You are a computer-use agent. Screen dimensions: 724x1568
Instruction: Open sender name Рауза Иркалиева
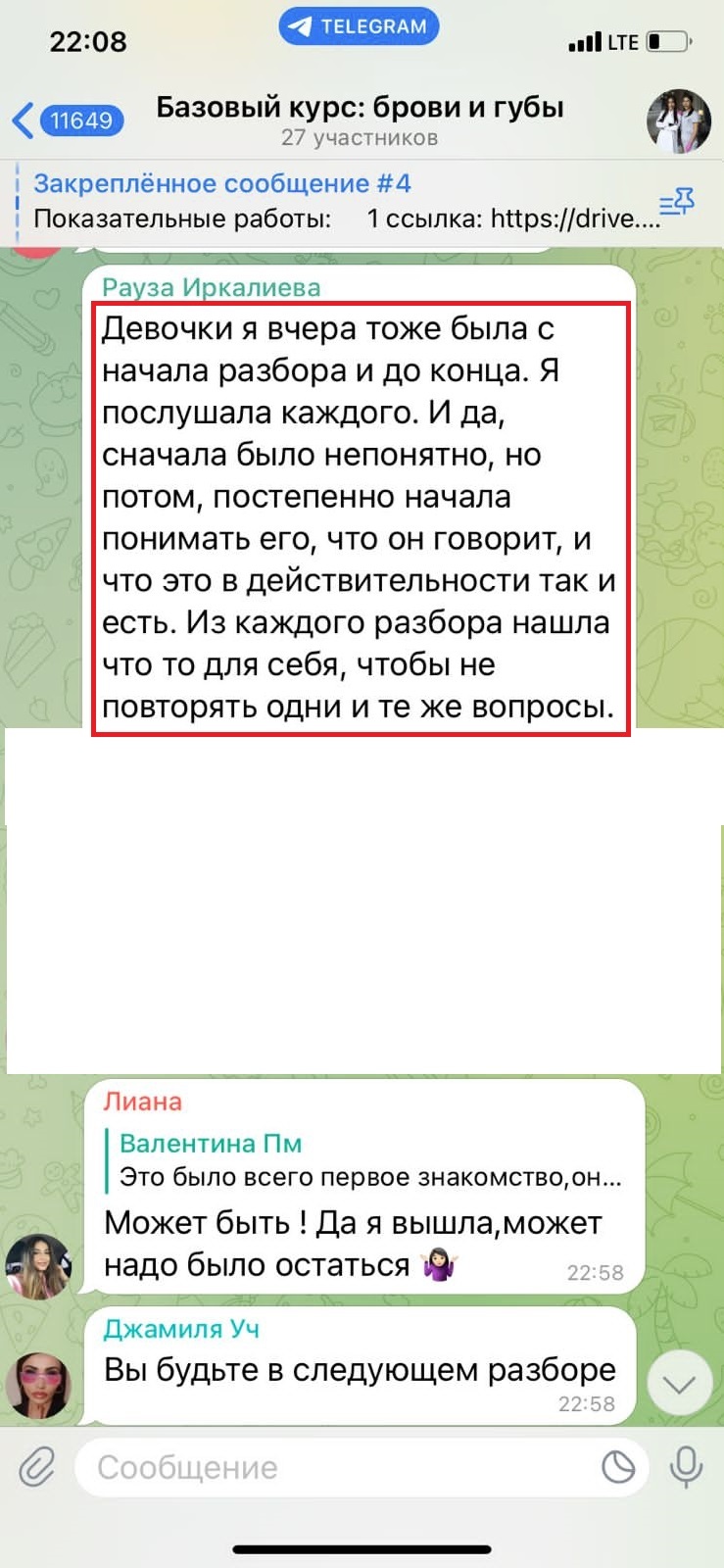(212, 287)
